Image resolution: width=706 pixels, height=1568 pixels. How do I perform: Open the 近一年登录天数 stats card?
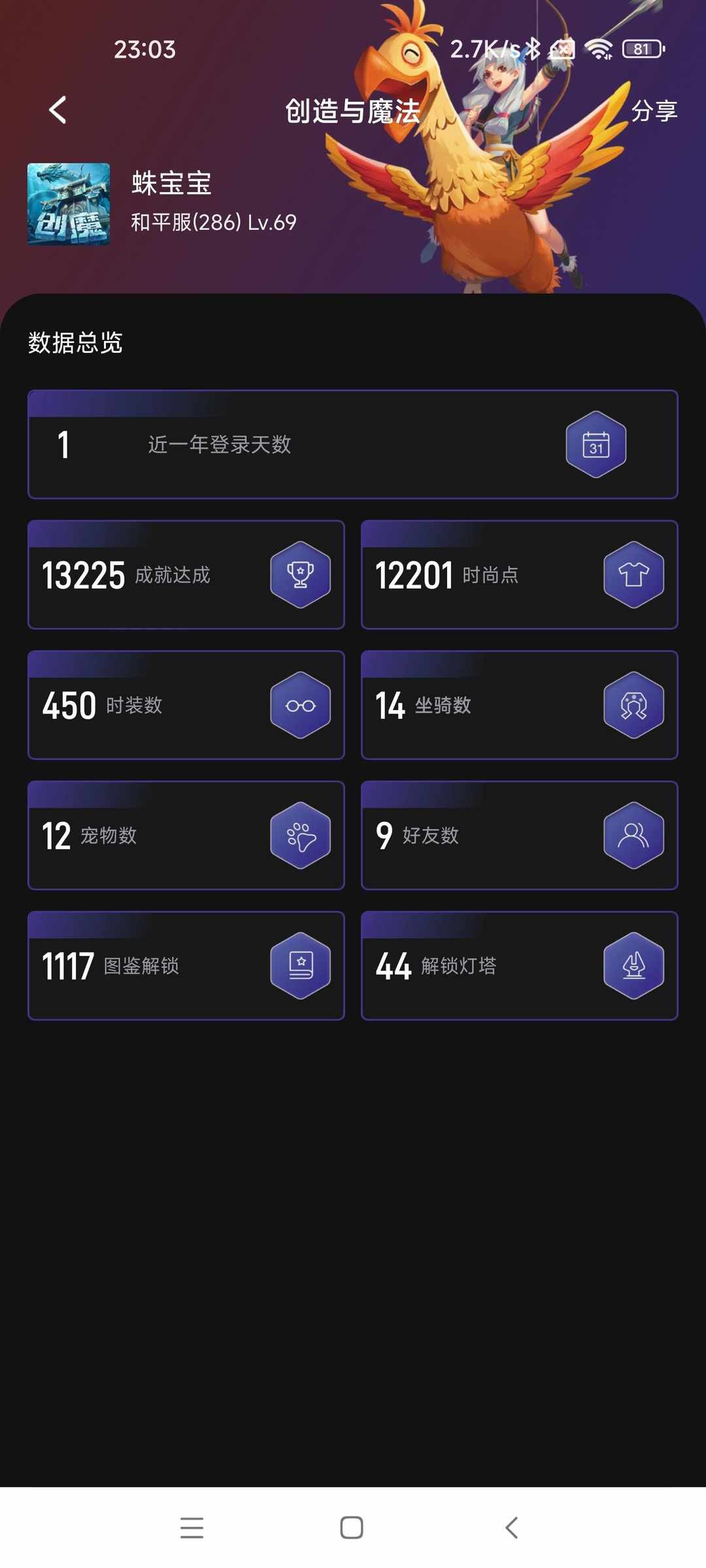(353, 444)
